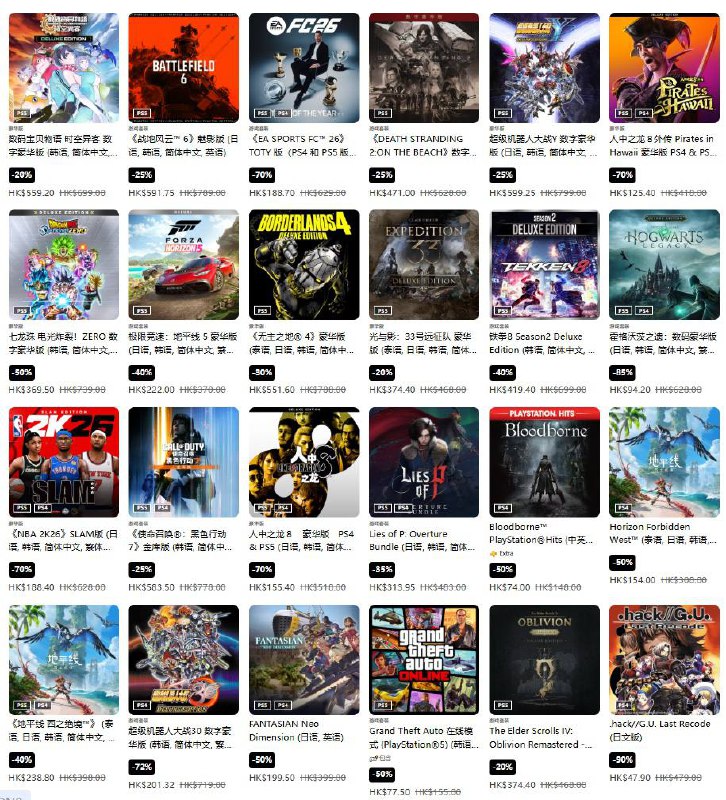This screenshot has height=800, width=726.
Task: Open the Battlefield 6 game tile
Action: tap(183, 67)
